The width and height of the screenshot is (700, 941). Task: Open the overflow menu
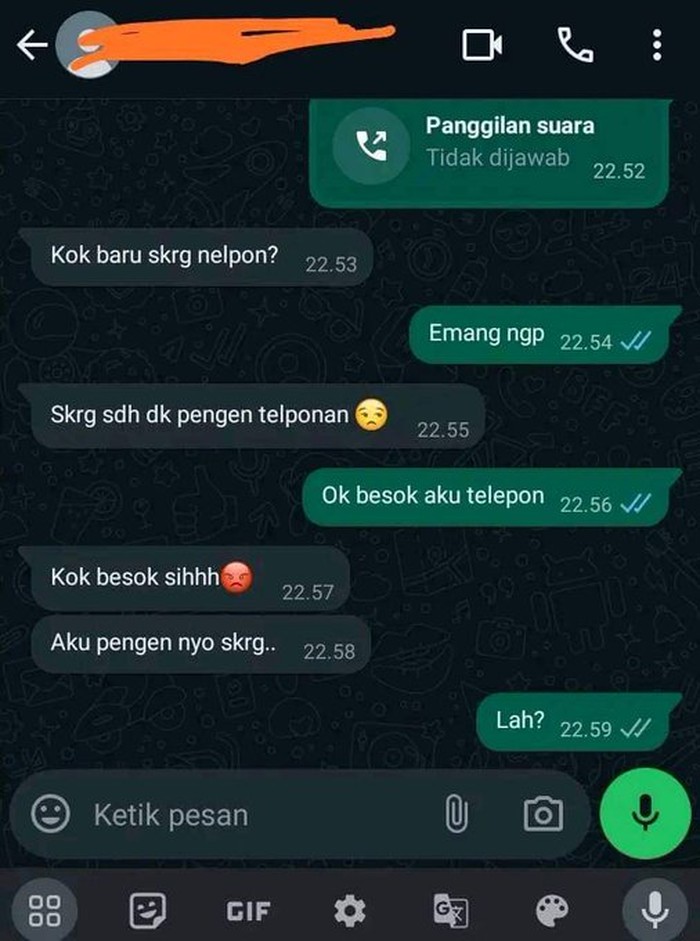pyautogui.click(x=656, y=45)
